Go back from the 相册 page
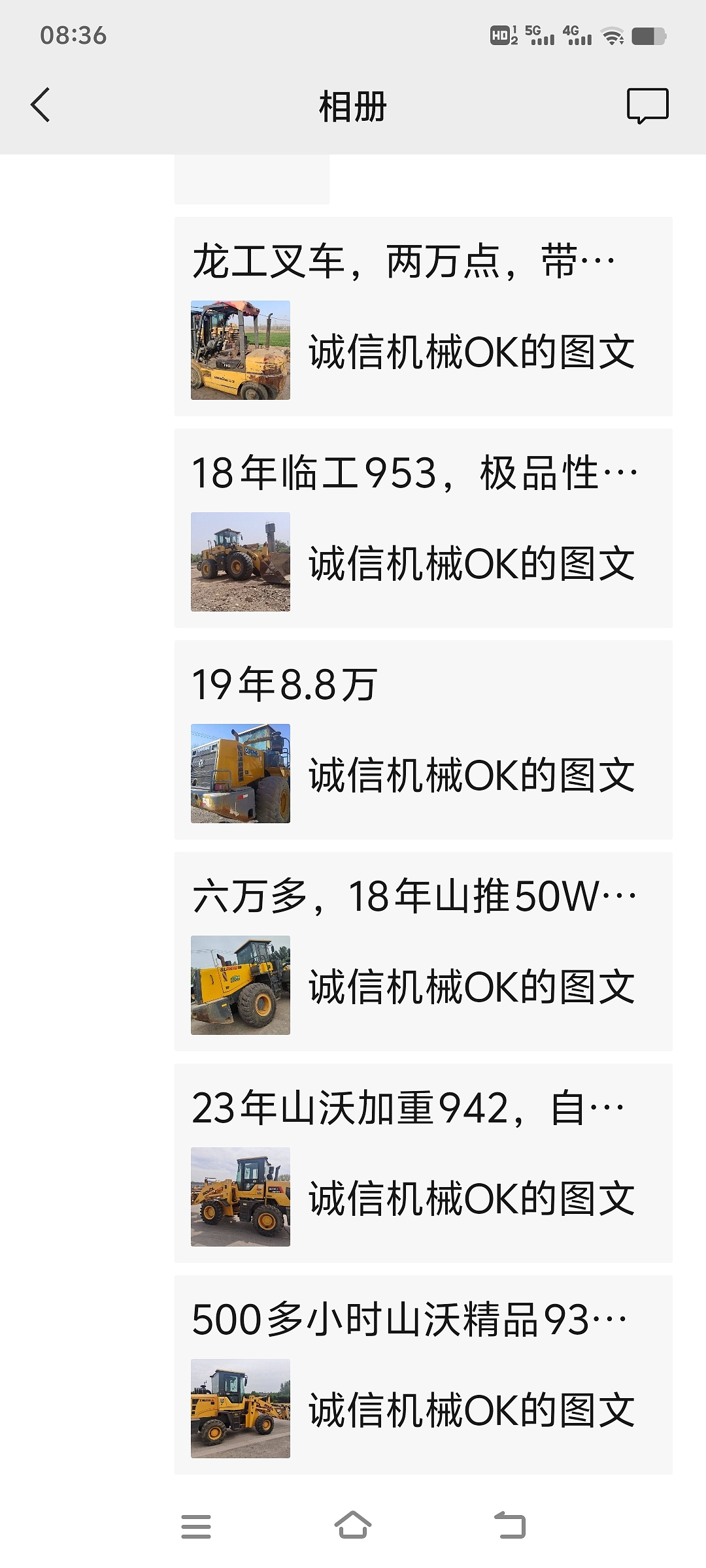The image size is (706, 1568). pos(41,105)
